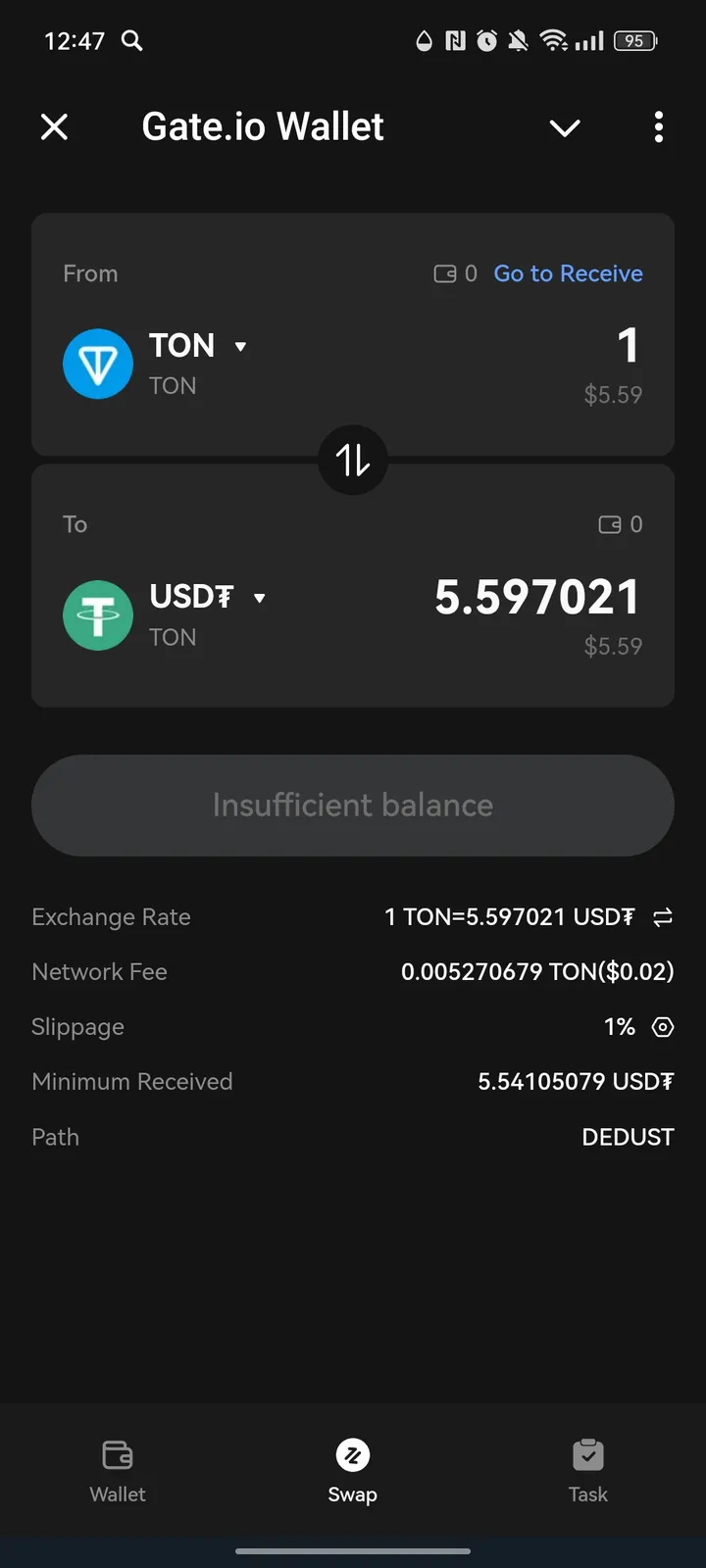Tap the wallet balance icon in To section
This screenshot has height=1568, width=706.
(610, 524)
